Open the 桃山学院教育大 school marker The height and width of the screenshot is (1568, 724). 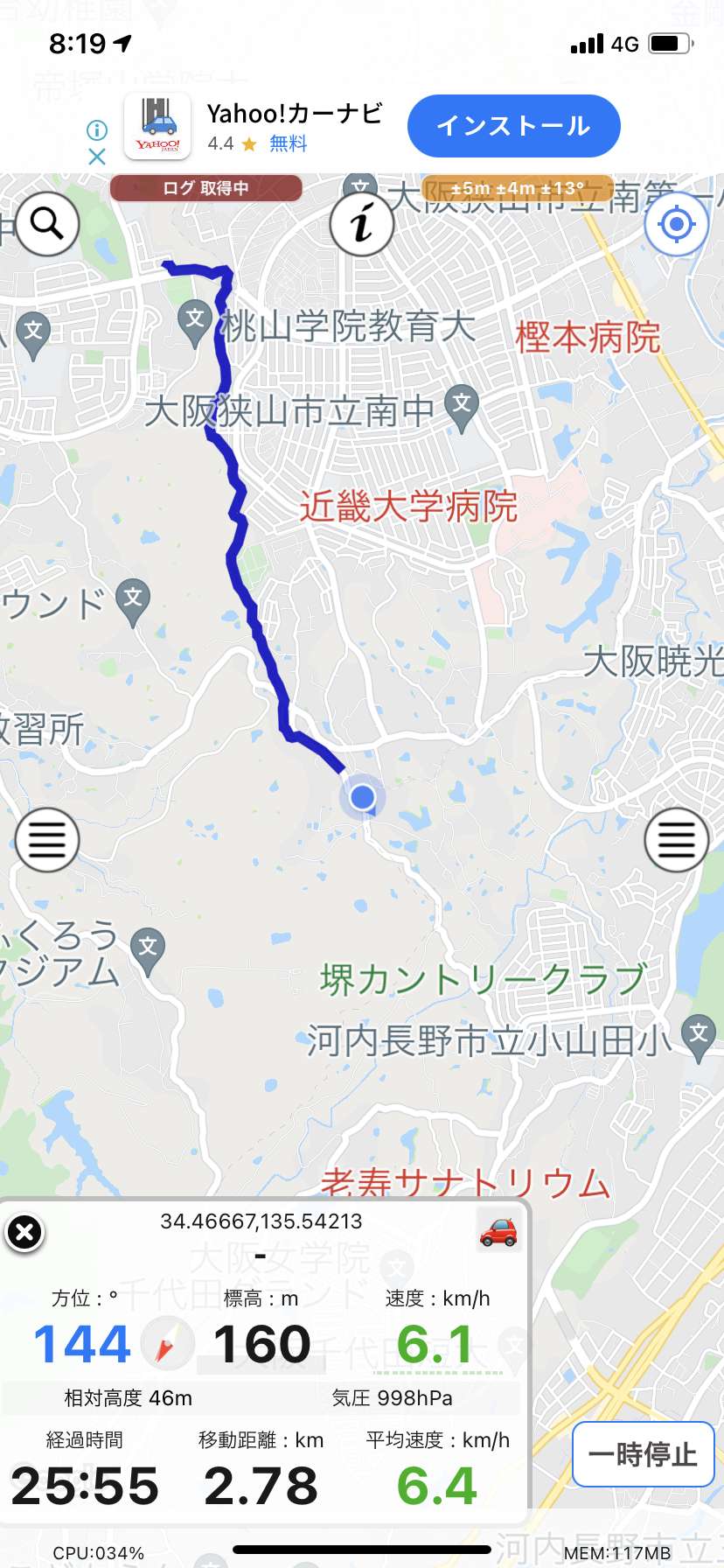tap(195, 320)
